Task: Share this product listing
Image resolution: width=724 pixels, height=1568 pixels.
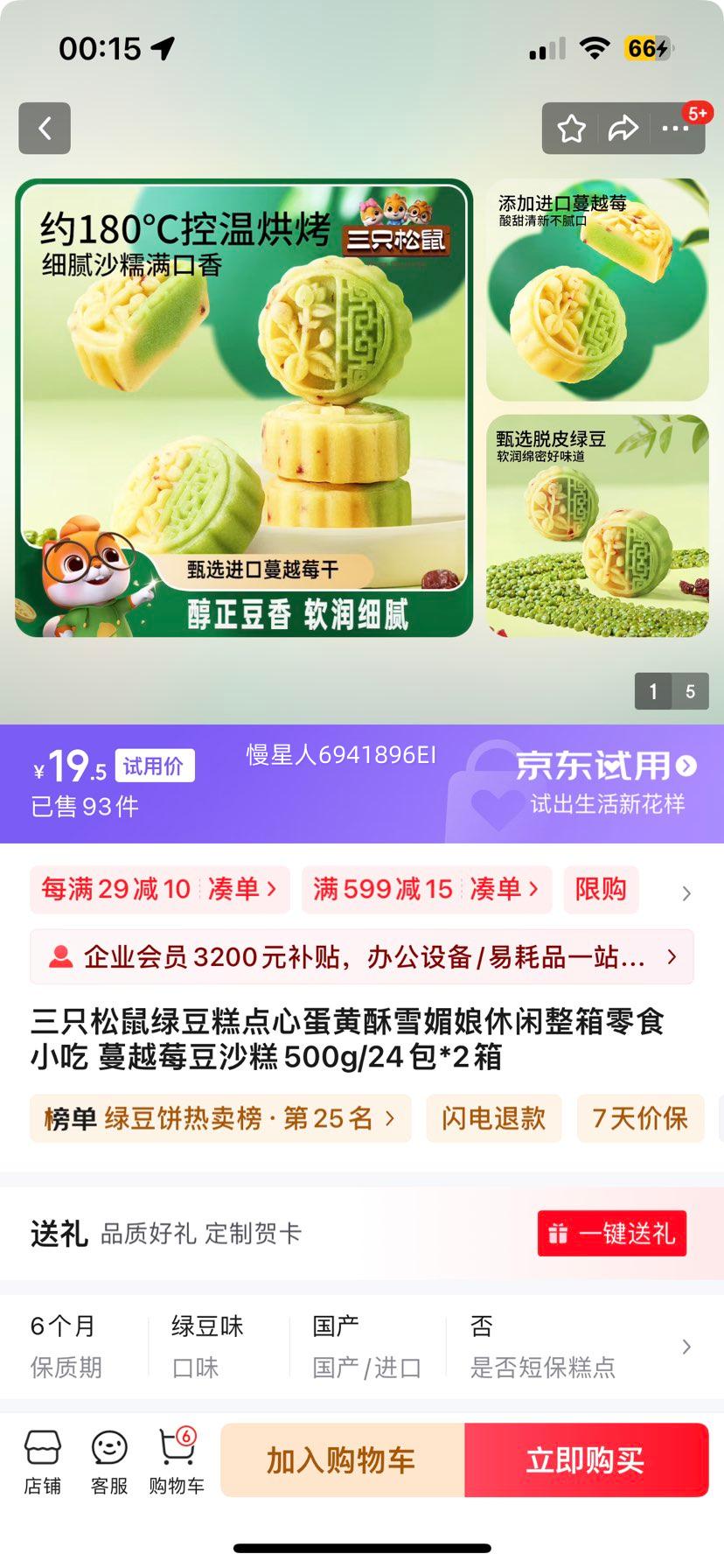Action: click(623, 129)
